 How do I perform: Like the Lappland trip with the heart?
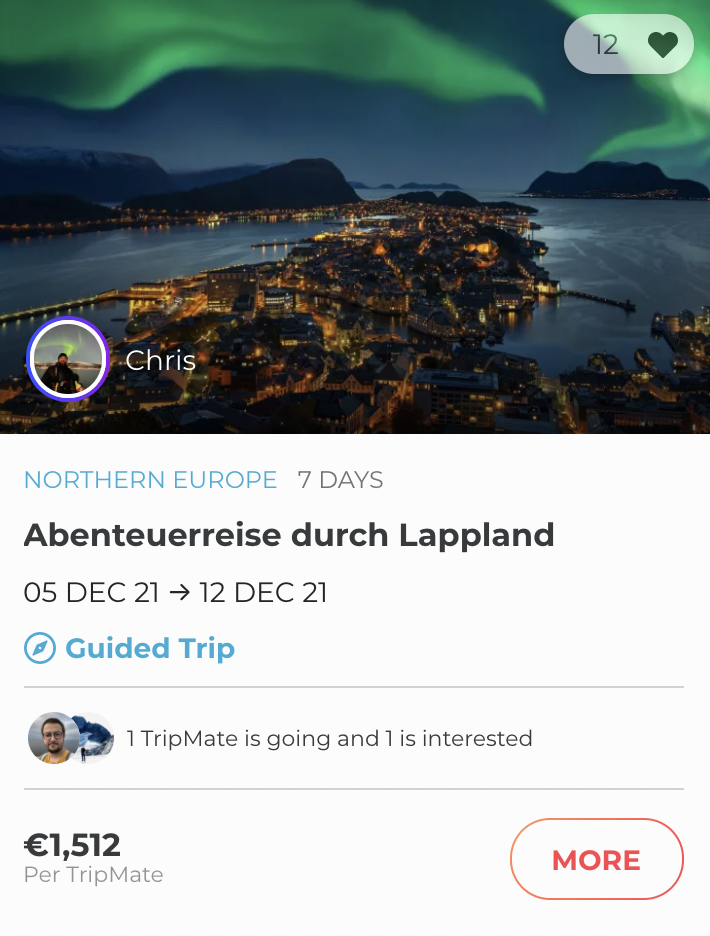pos(662,45)
